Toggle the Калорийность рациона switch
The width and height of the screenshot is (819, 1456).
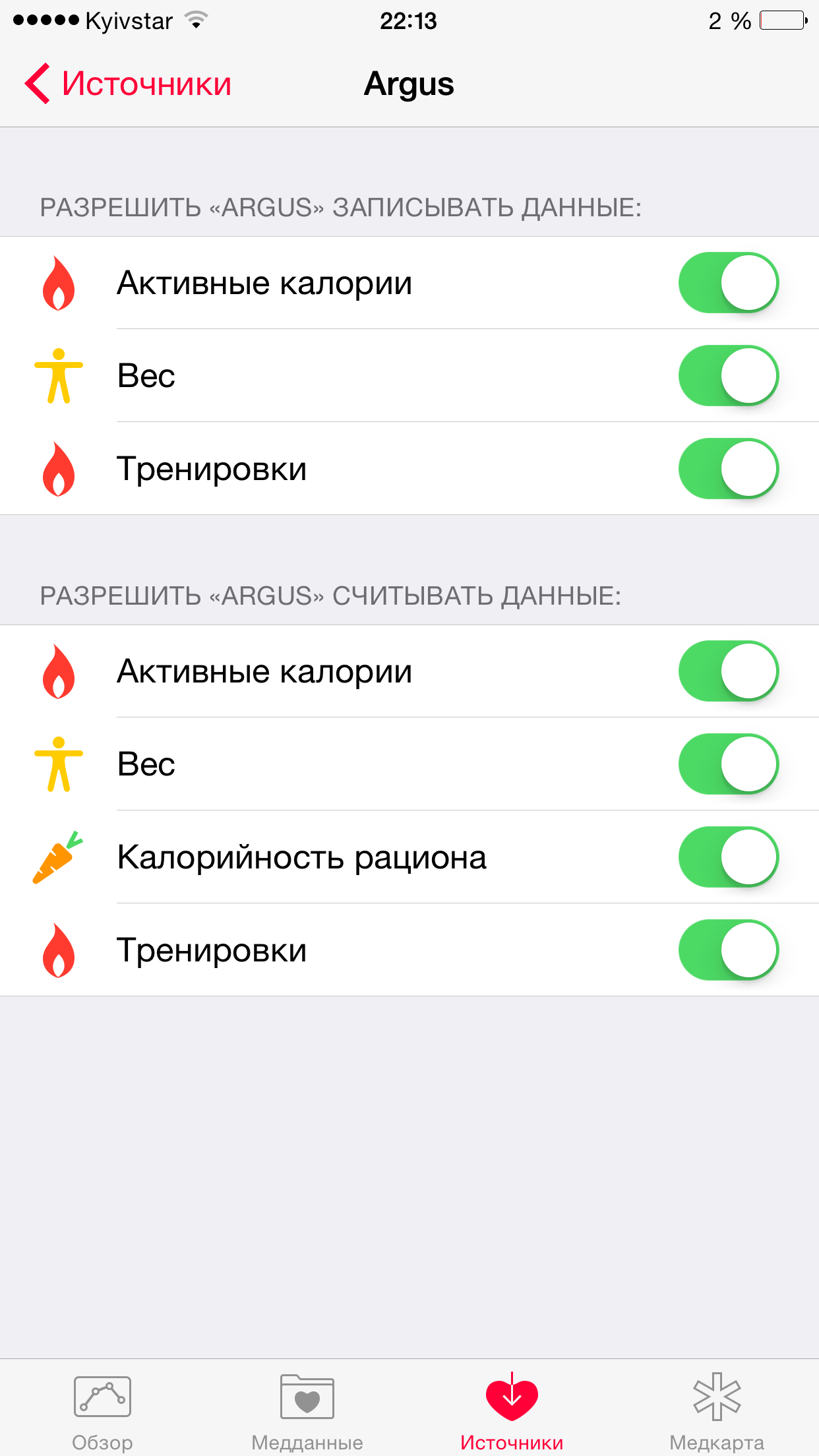(729, 857)
